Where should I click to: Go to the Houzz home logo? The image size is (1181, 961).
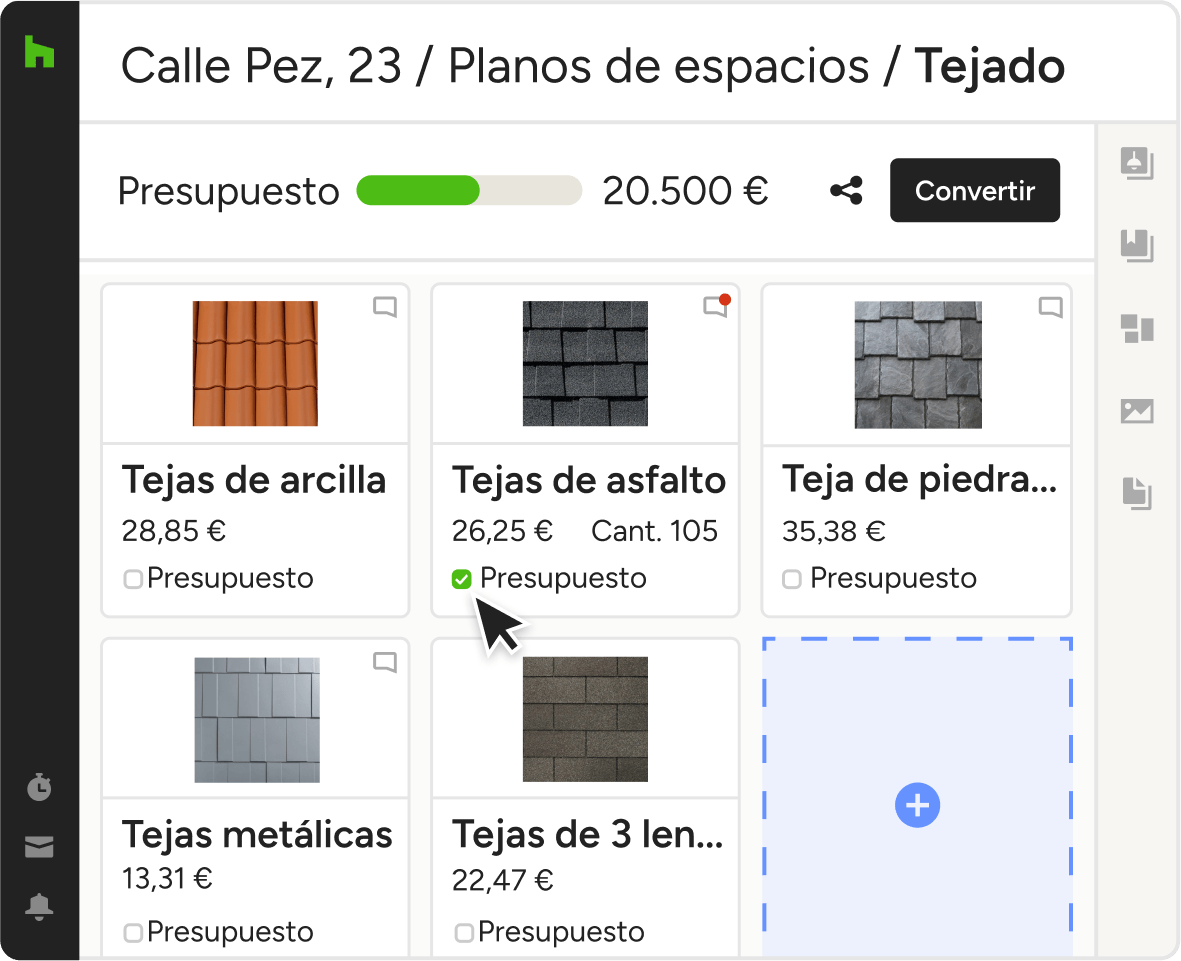(39, 52)
